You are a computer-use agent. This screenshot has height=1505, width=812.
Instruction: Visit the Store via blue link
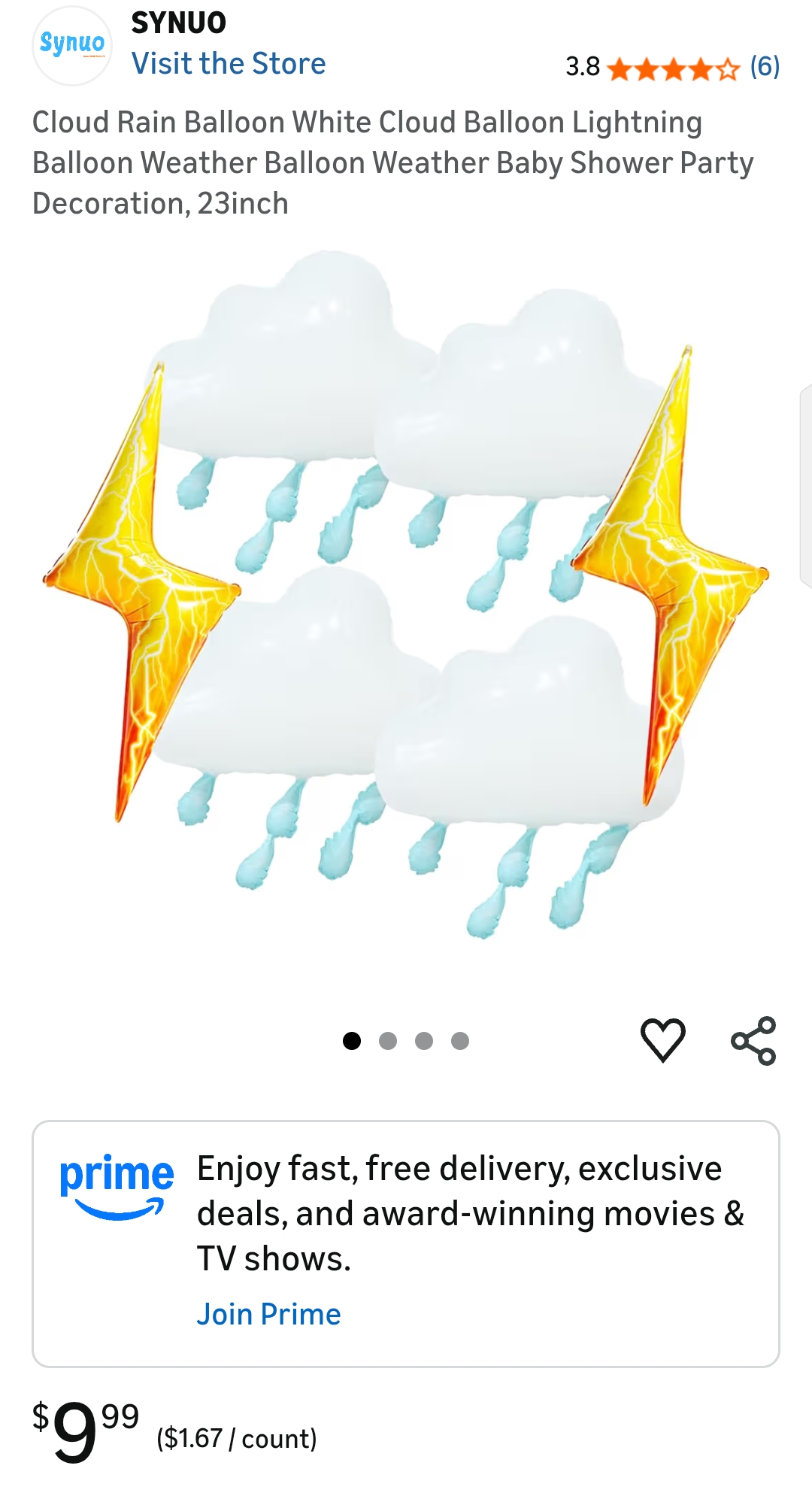228,64
